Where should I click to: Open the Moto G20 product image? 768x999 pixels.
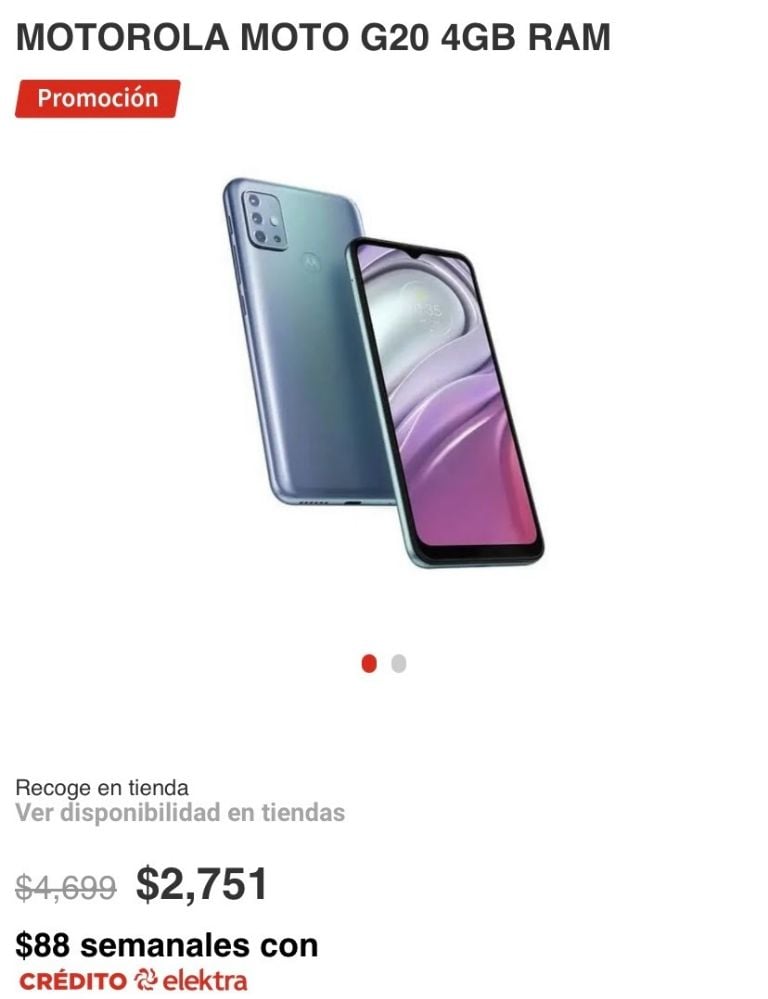point(383,372)
